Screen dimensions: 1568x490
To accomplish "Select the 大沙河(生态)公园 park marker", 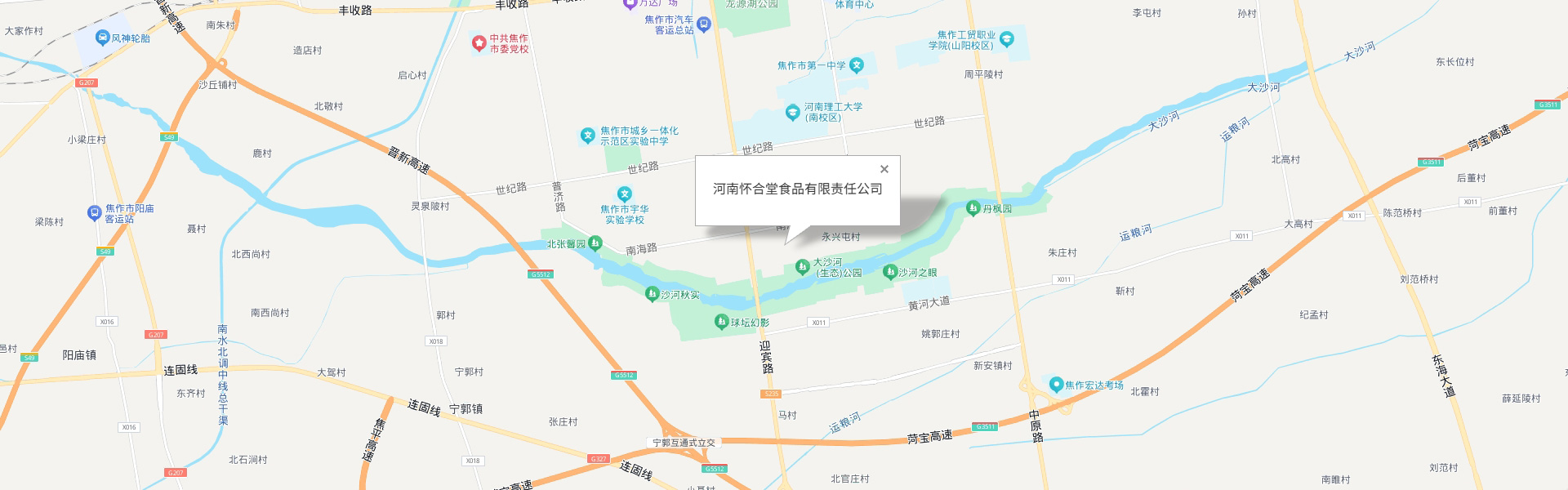I will pos(802,267).
